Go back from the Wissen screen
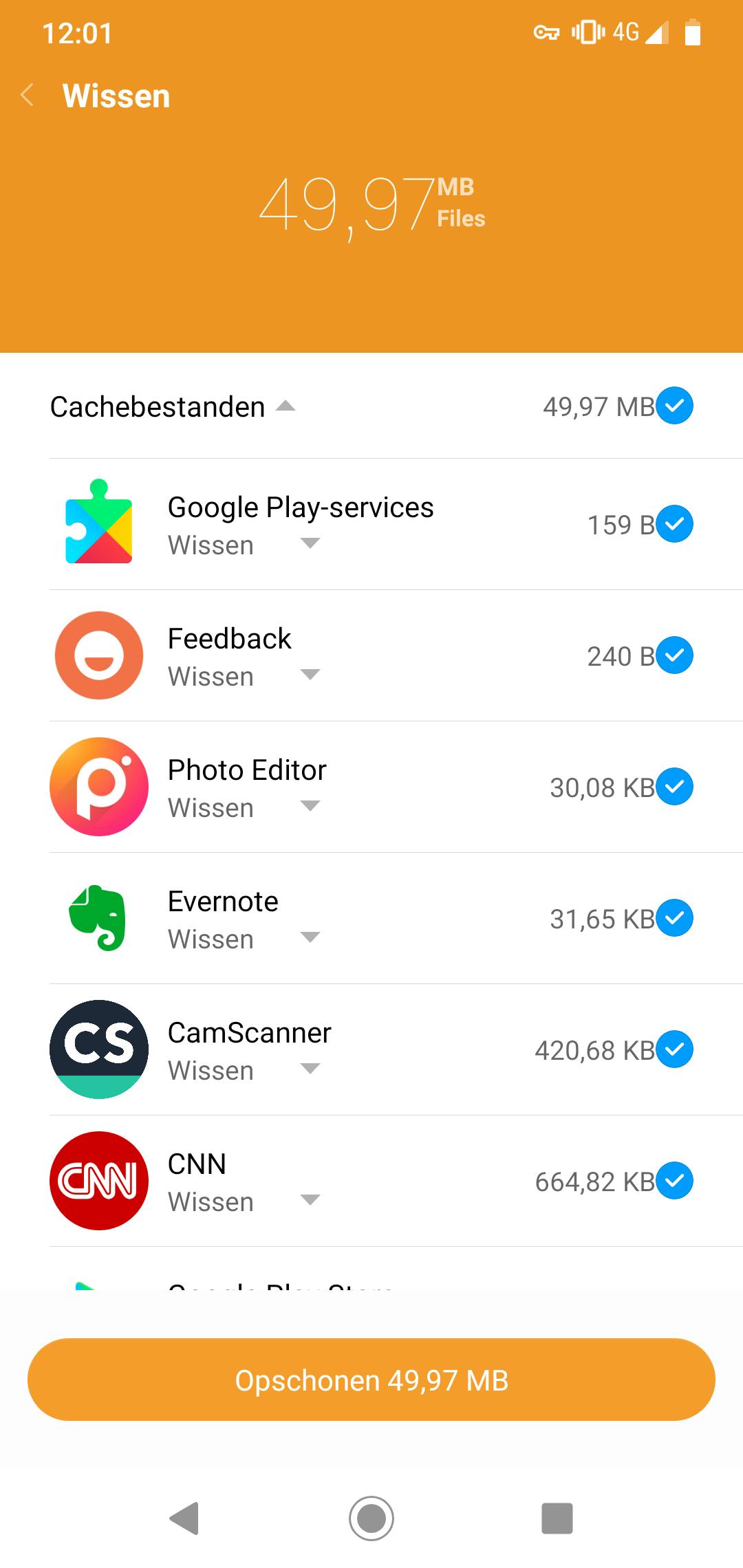The height and width of the screenshot is (1568, 743). pyautogui.click(x=28, y=95)
